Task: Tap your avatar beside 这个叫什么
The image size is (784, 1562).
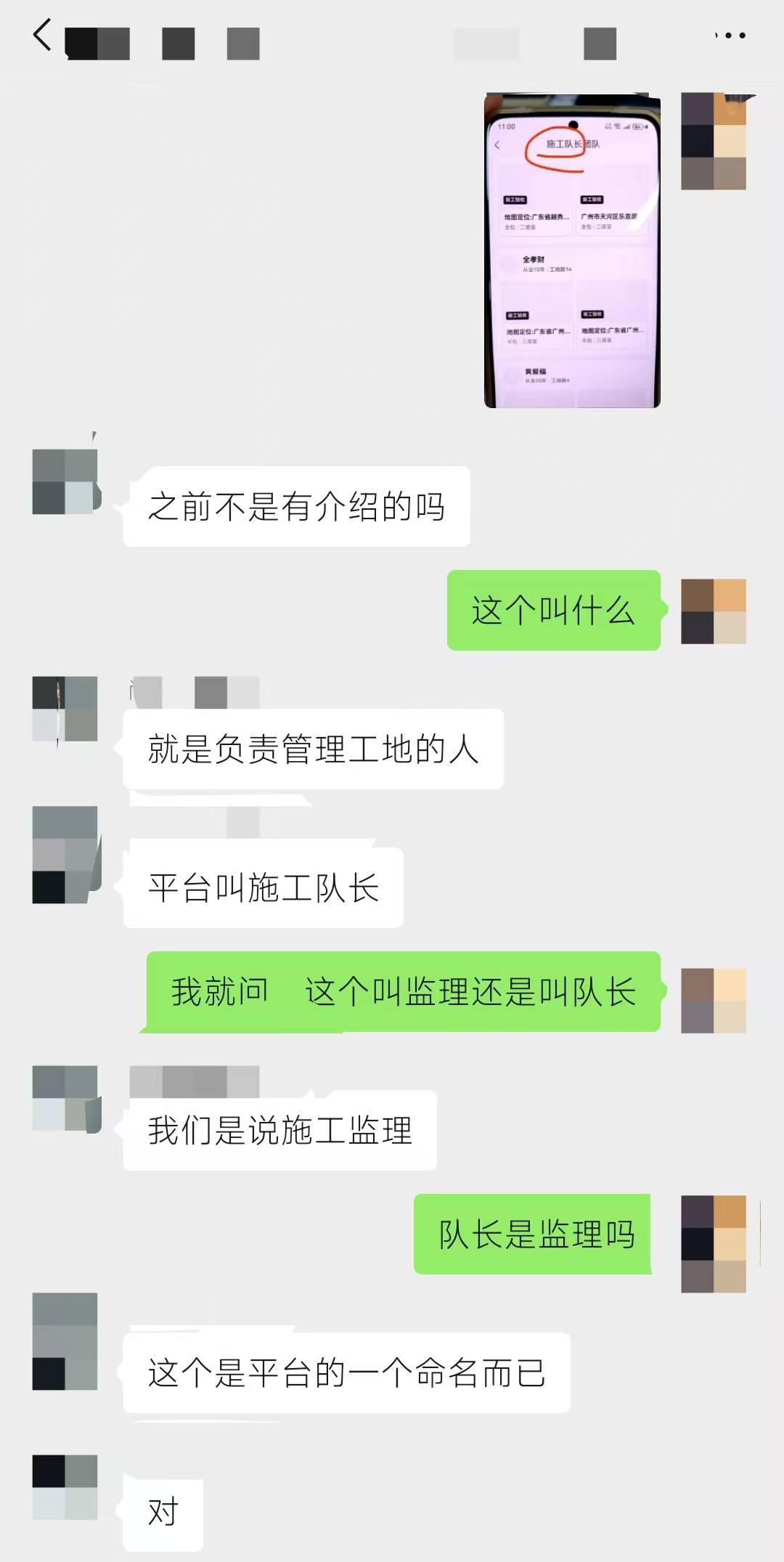Action: (714, 611)
